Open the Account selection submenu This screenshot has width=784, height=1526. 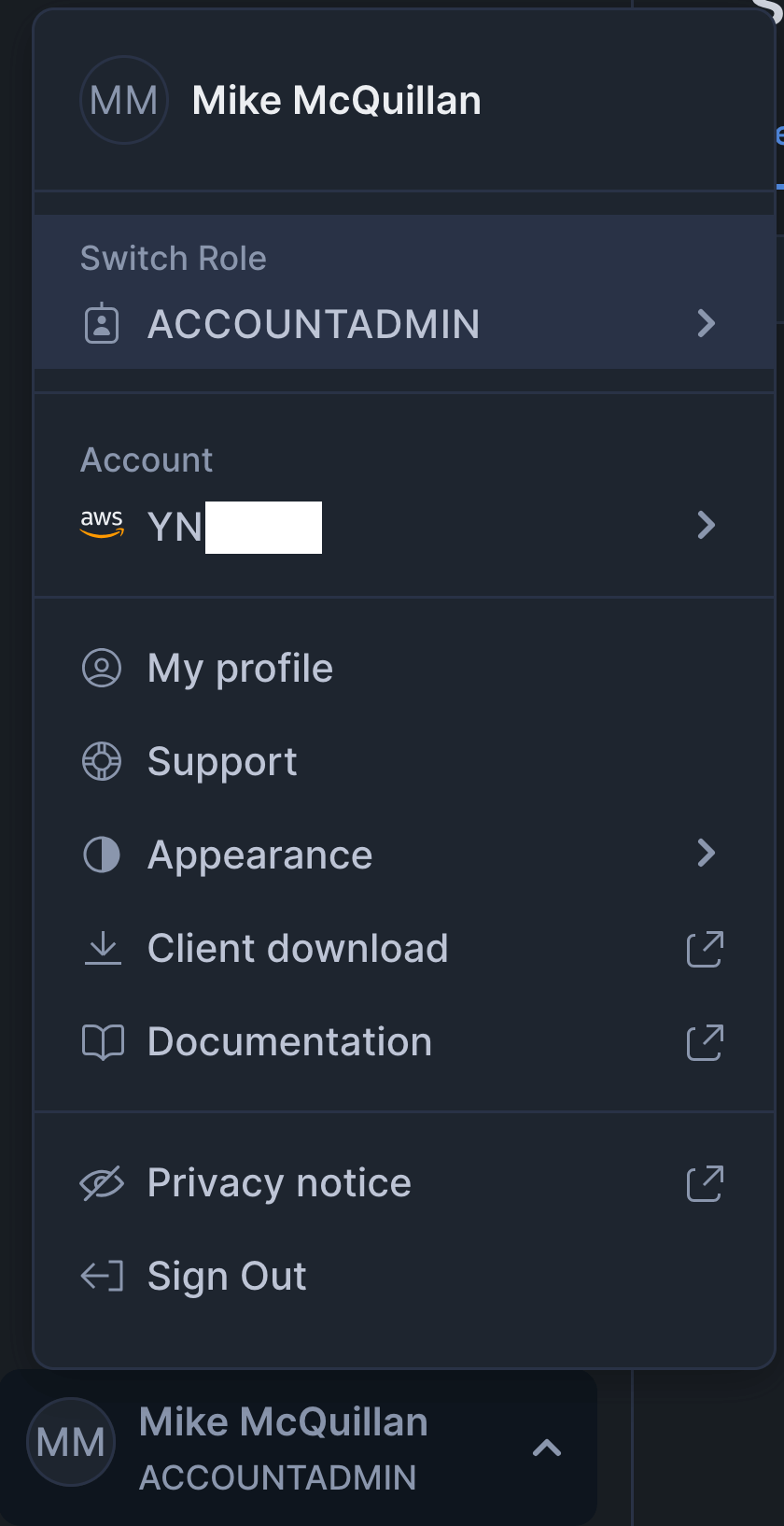(x=403, y=525)
